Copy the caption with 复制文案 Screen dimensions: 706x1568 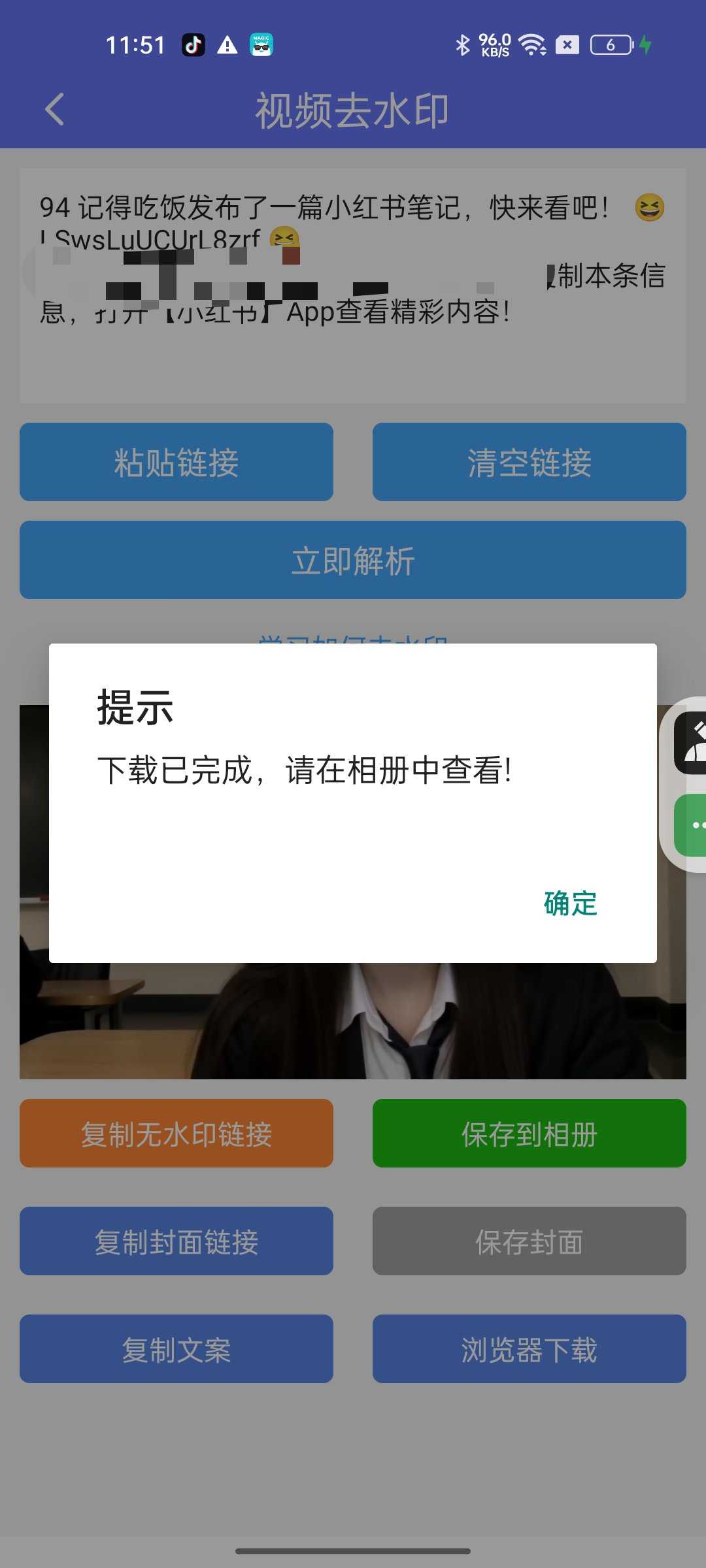coord(176,1349)
